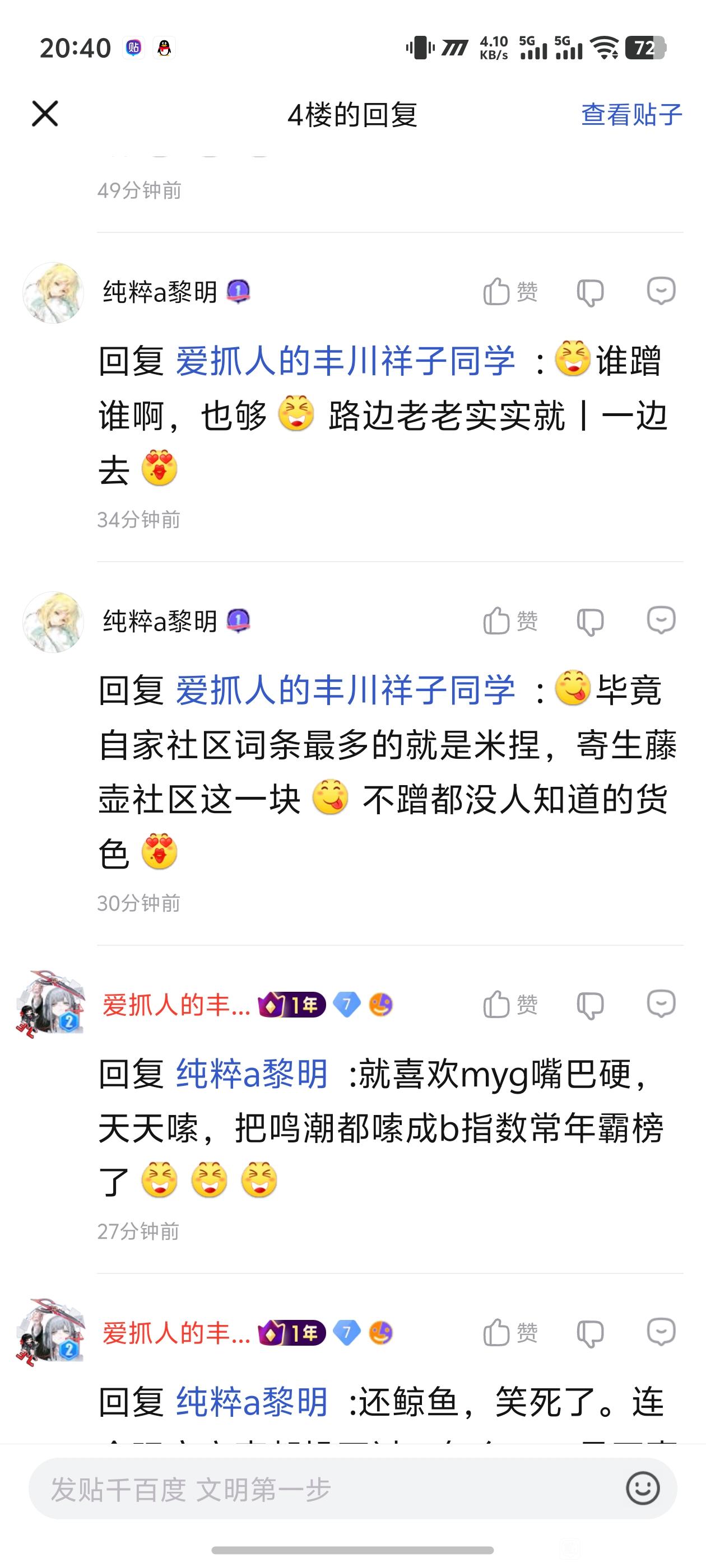Reply to the 34分钟前 comment by 纯粹a黎明
Image resolution: width=706 pixels, height=1568 pixels.
pos(661,291)
